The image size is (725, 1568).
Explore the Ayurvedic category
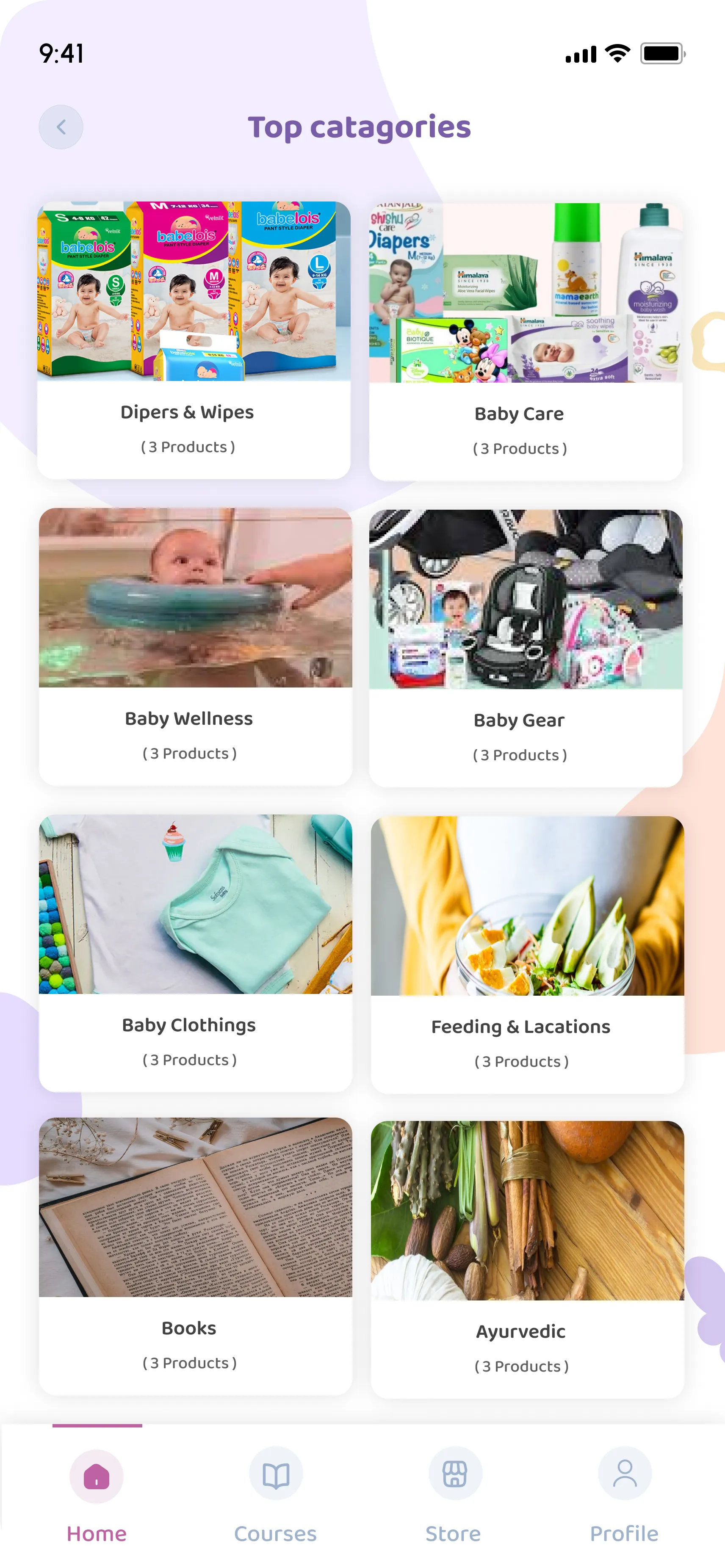tap(527, 1259)
